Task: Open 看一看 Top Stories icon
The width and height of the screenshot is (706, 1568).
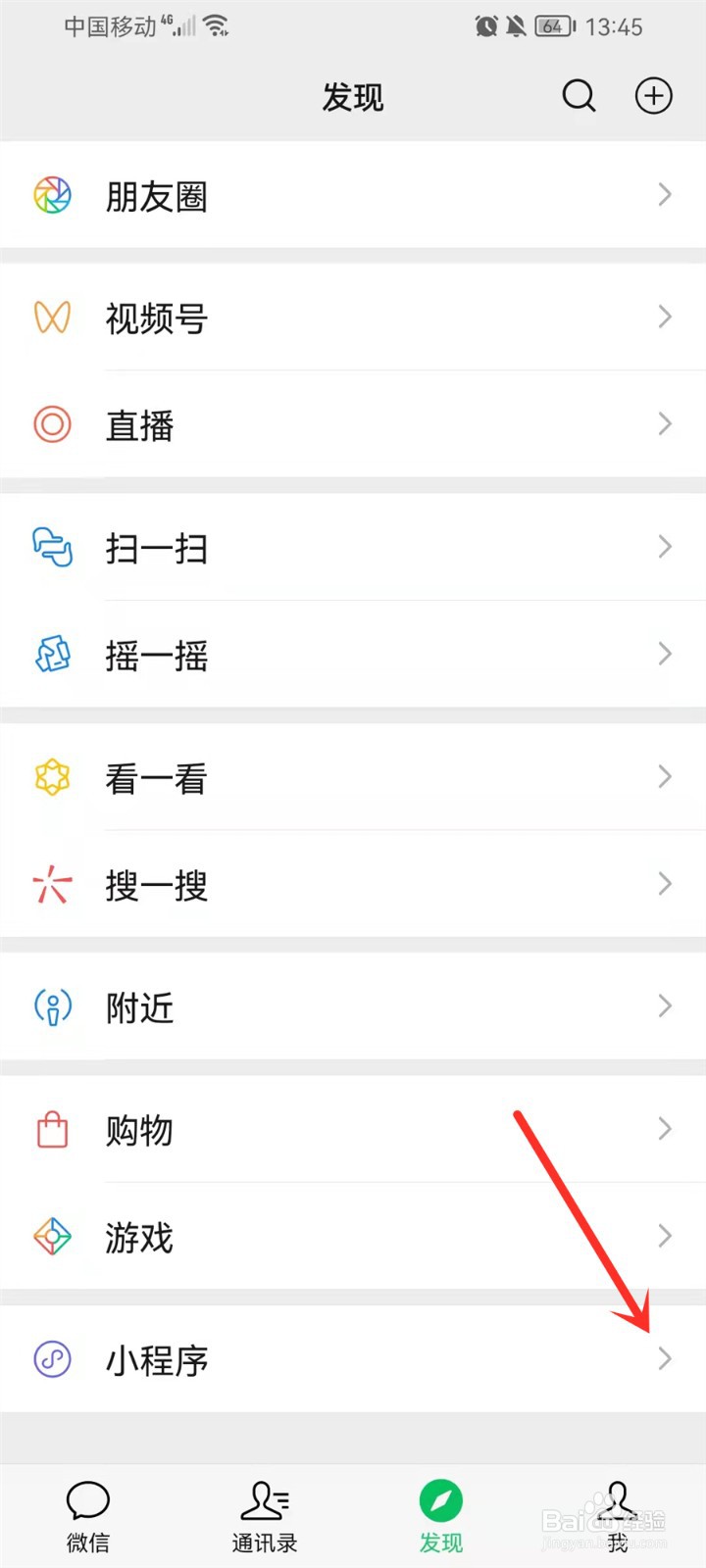Action: click(52, 777)
